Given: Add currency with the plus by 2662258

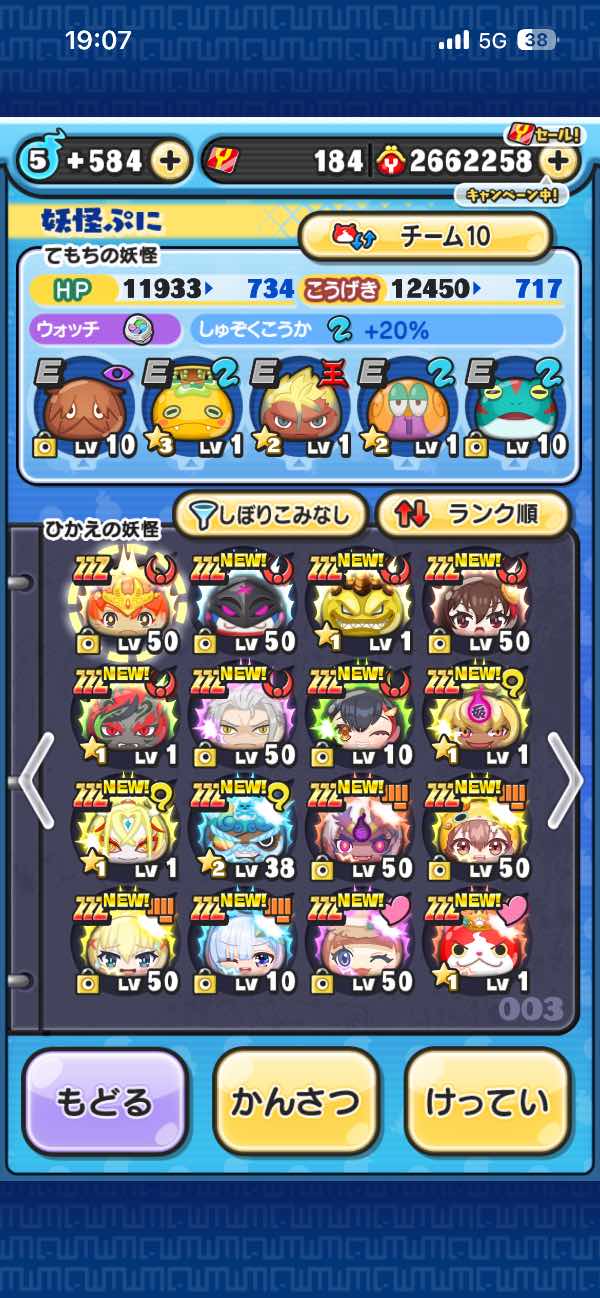Looking at the screenshot, I should click(559, 160).
